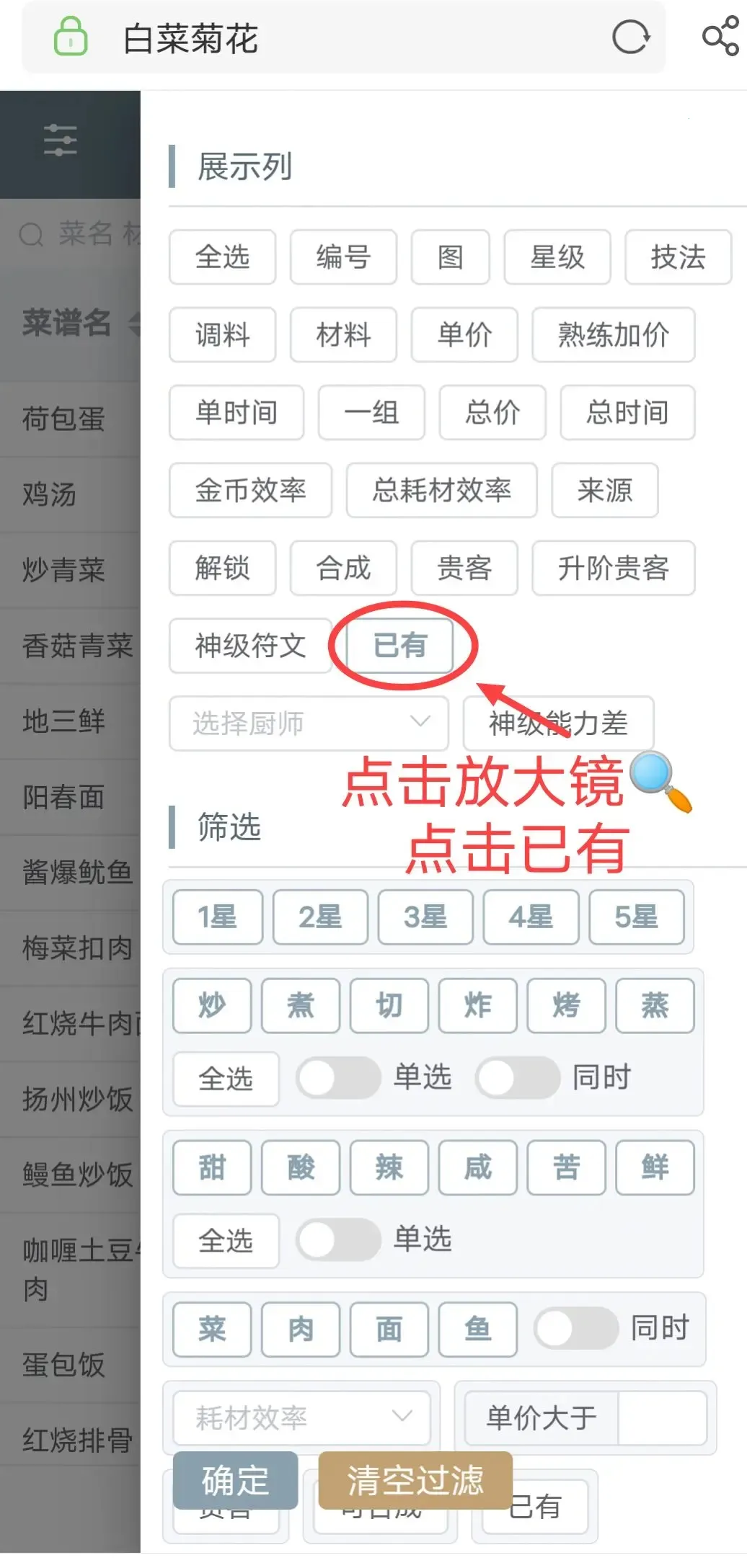Enter a value in 单价大于 field
747x1568 pixels.
(661, 1417)
